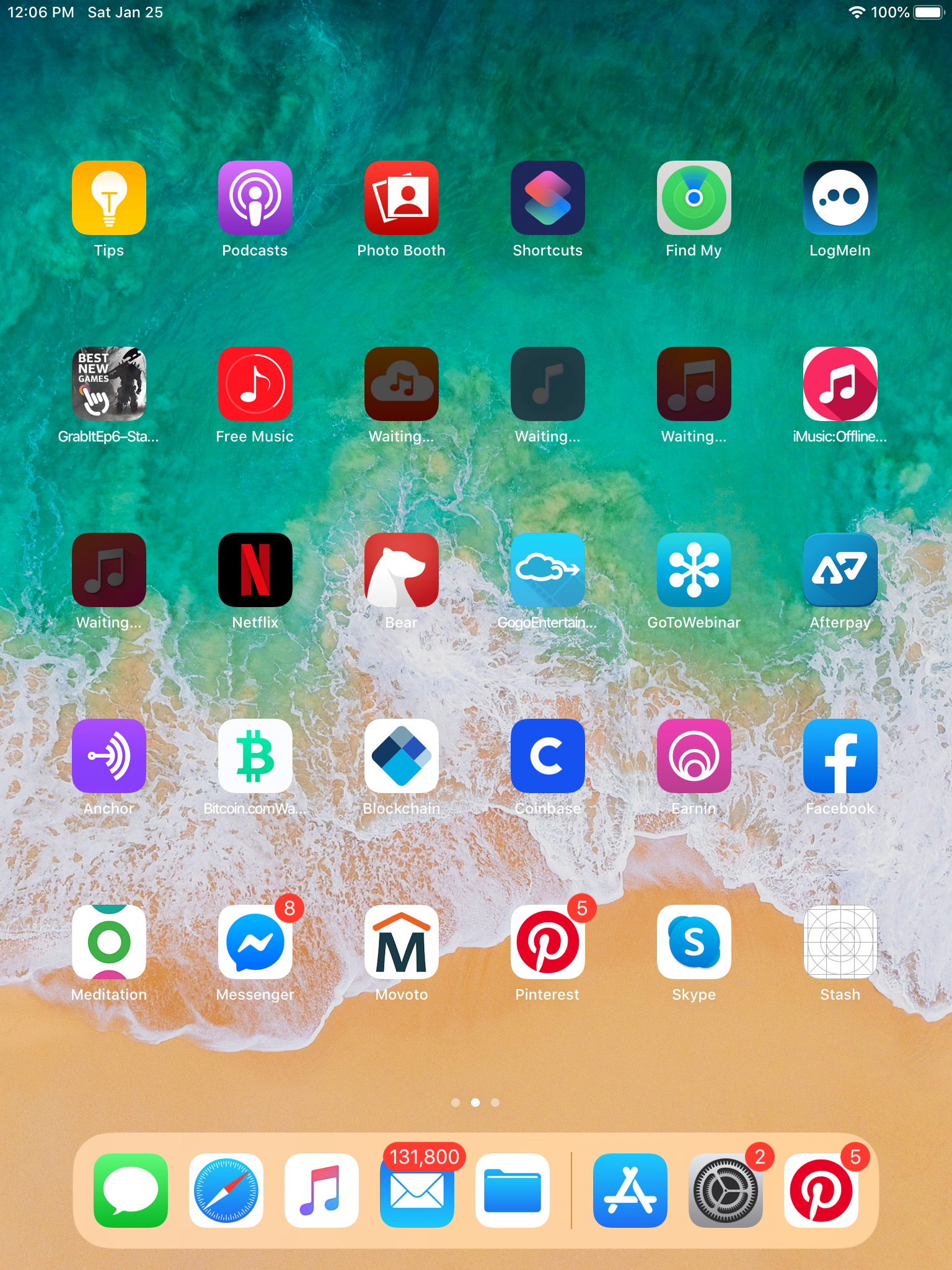Screen dimensions: 952x1270
Task: Launch Facebook
Action: (x=840, y=756)
